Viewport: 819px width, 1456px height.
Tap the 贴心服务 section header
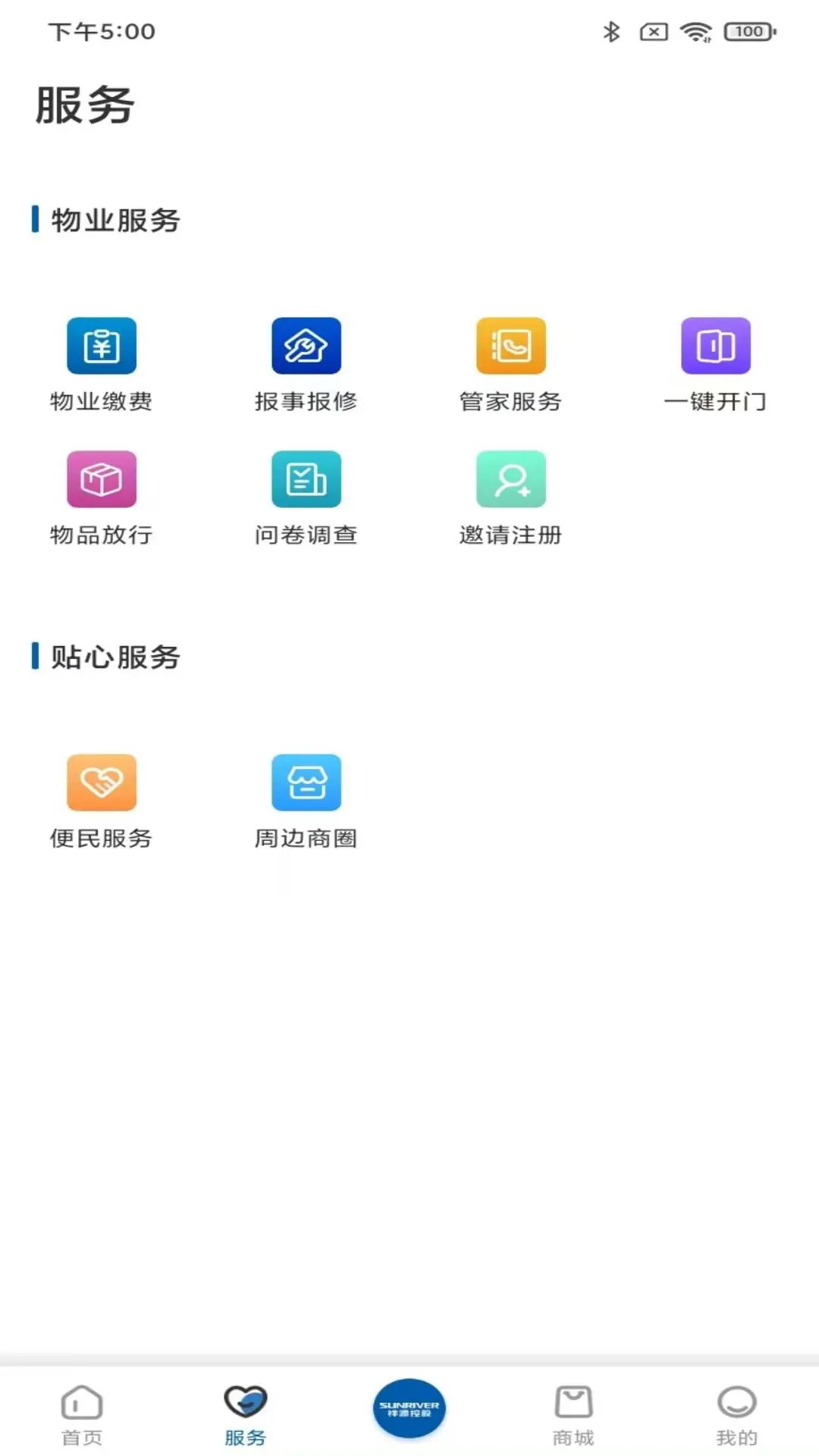[x=106, y=657]
